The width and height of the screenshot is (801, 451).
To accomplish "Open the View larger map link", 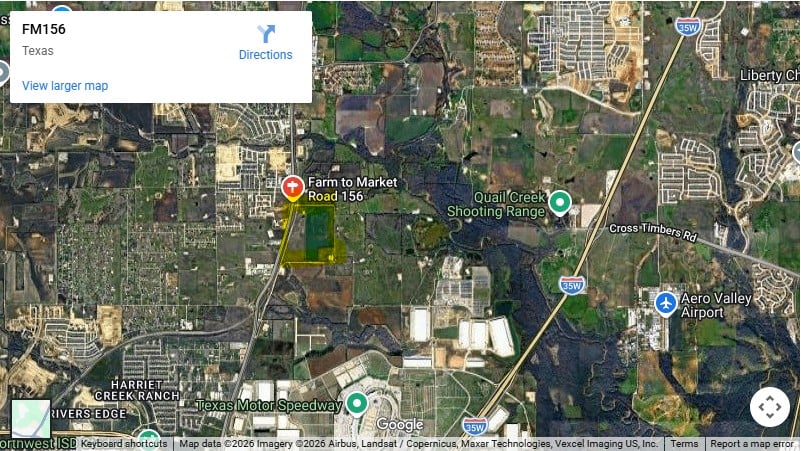I will 65,86.
